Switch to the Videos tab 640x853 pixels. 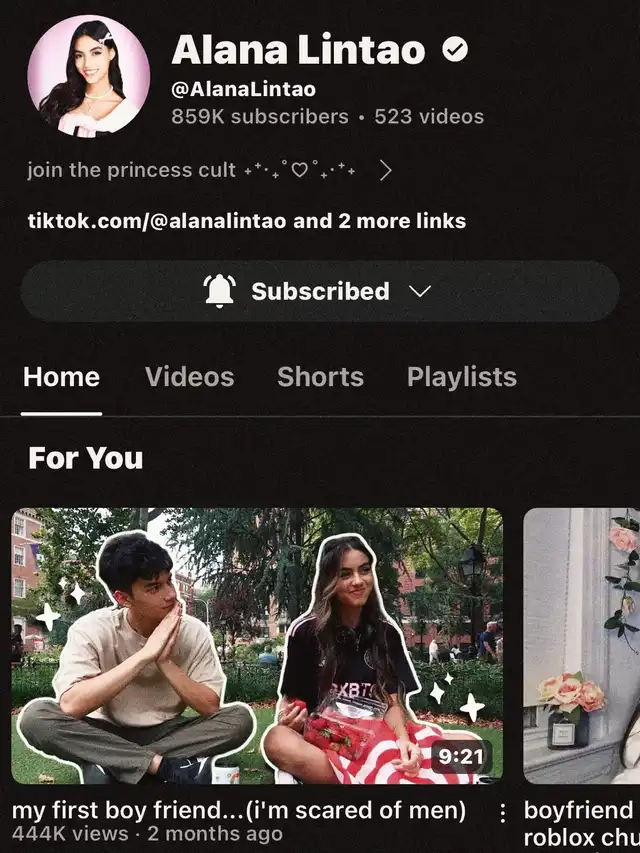point(189,377)
